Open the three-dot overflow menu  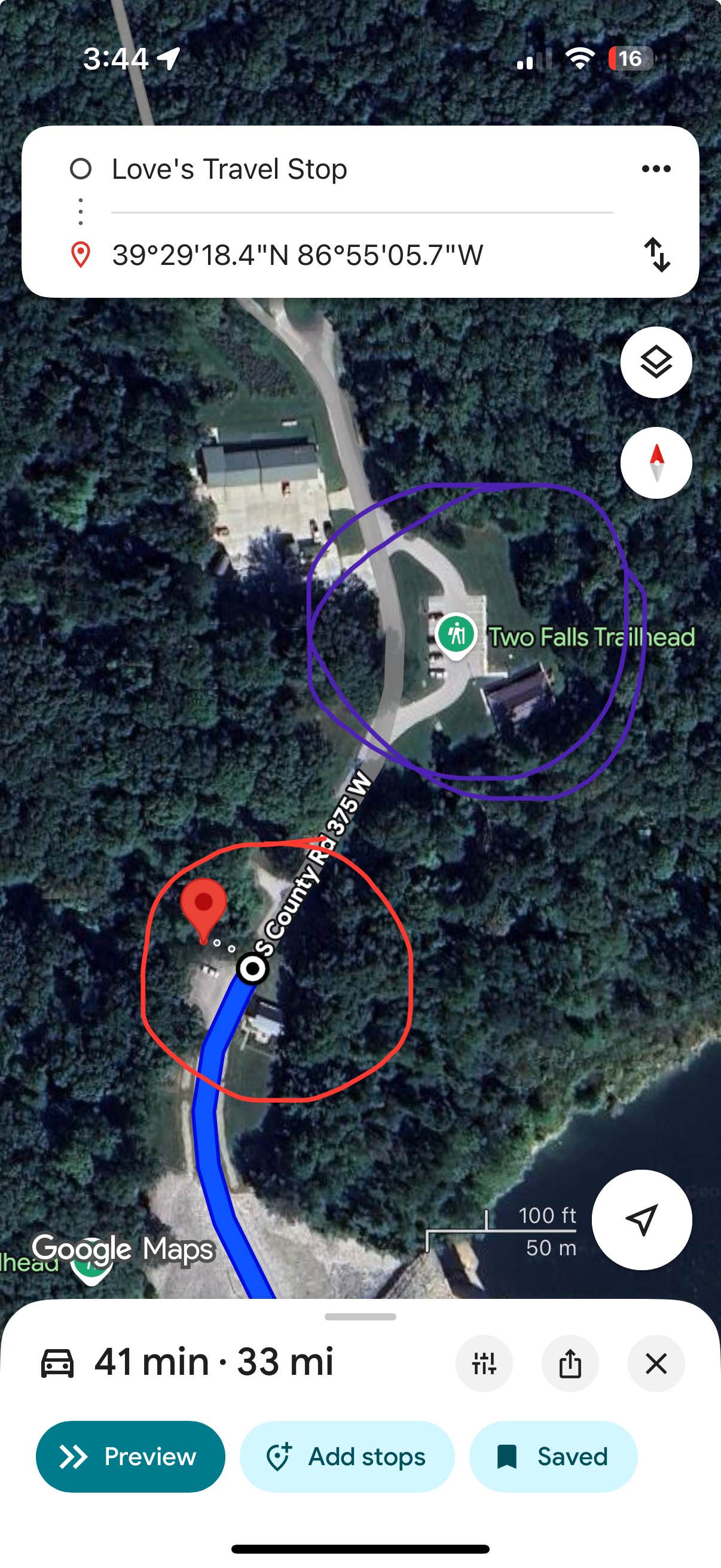pos(656,169)
